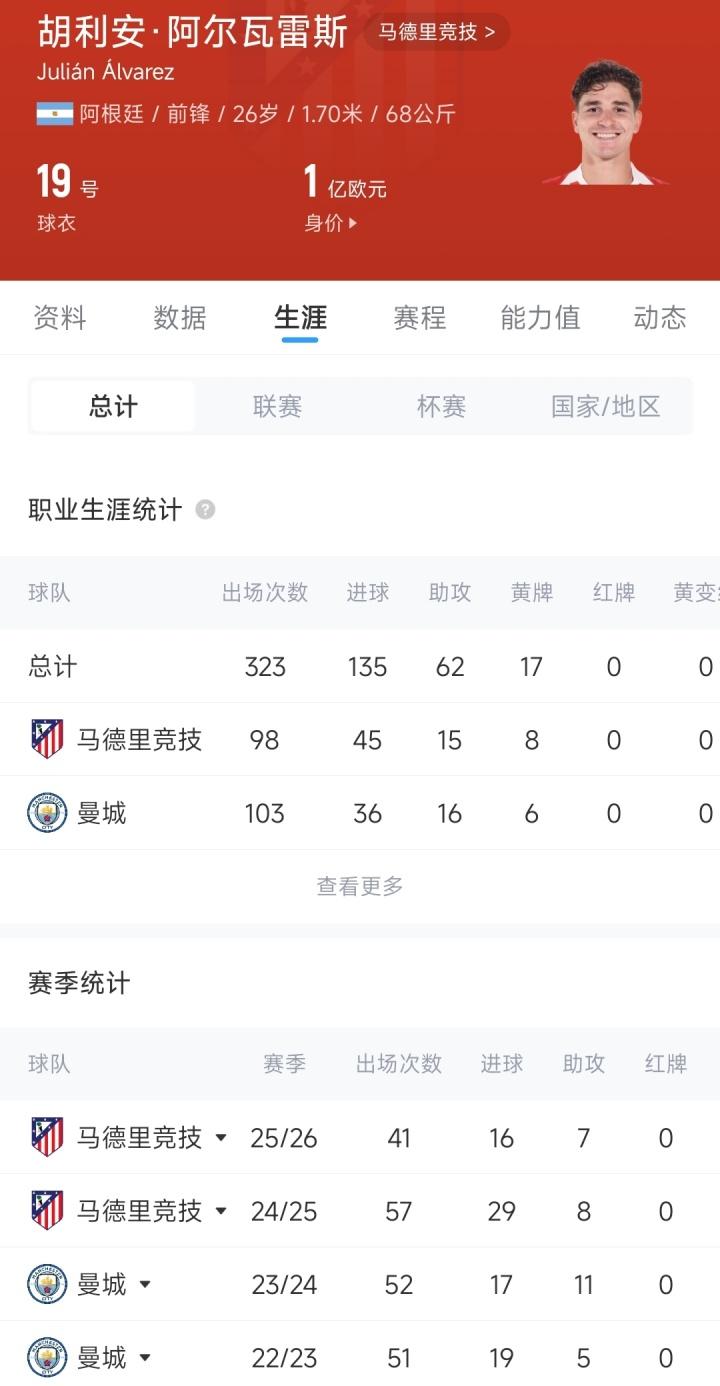Open the 赛程 tab
Viewport: 720px width, 1386px height.
point(420,318)
